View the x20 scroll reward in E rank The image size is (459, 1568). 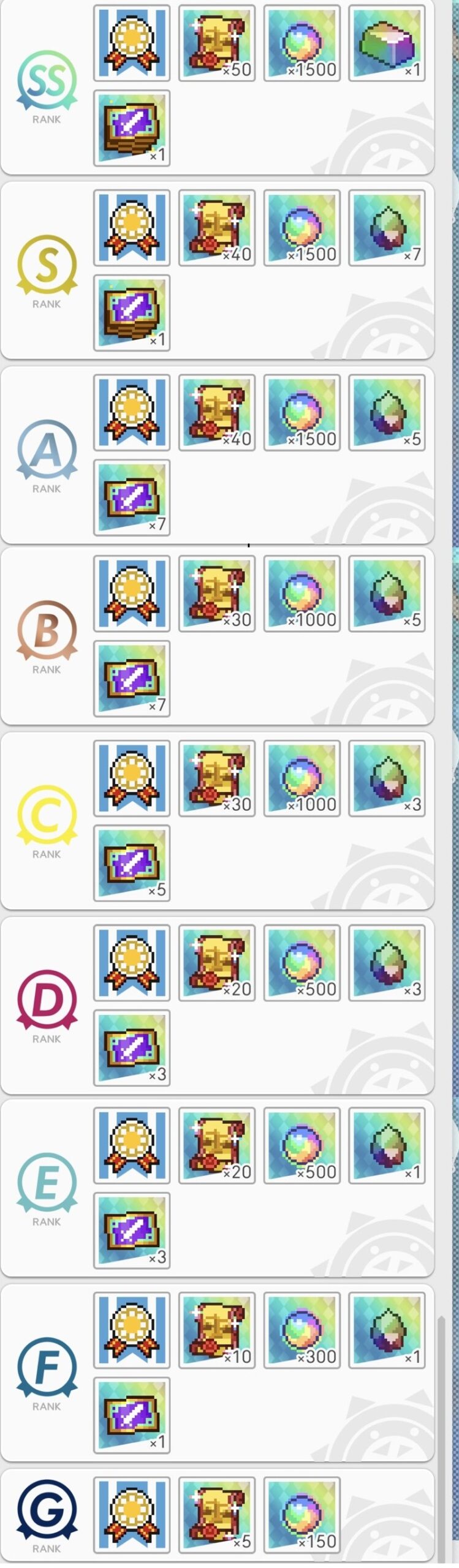click(x=217, y=1145)
